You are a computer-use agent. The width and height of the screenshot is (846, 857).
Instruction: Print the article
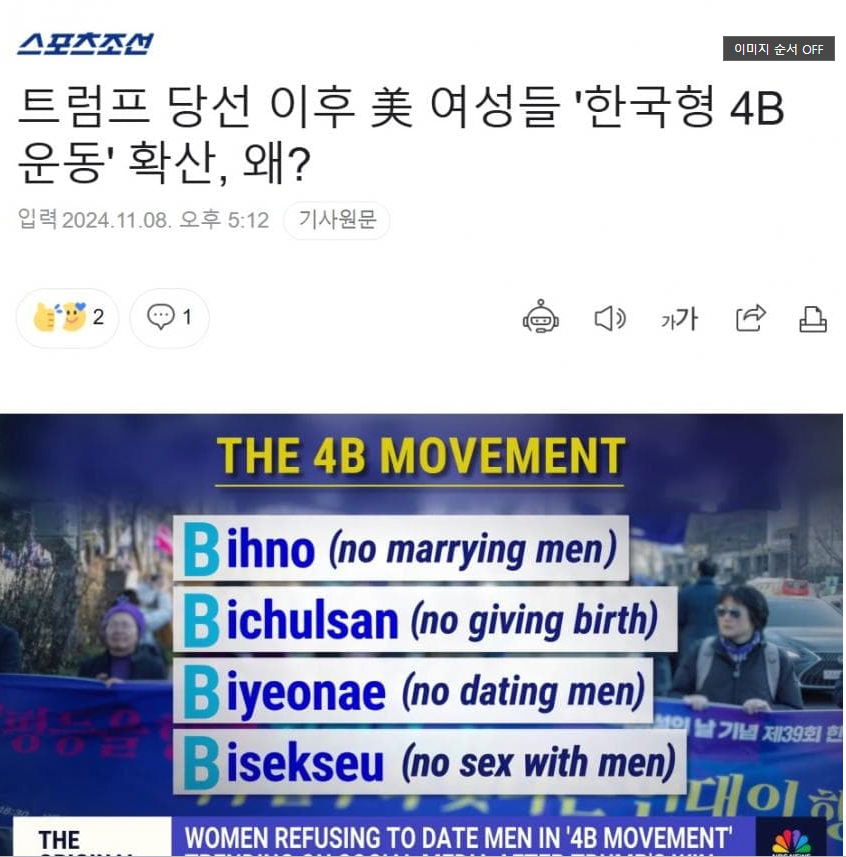pos(813,319)
